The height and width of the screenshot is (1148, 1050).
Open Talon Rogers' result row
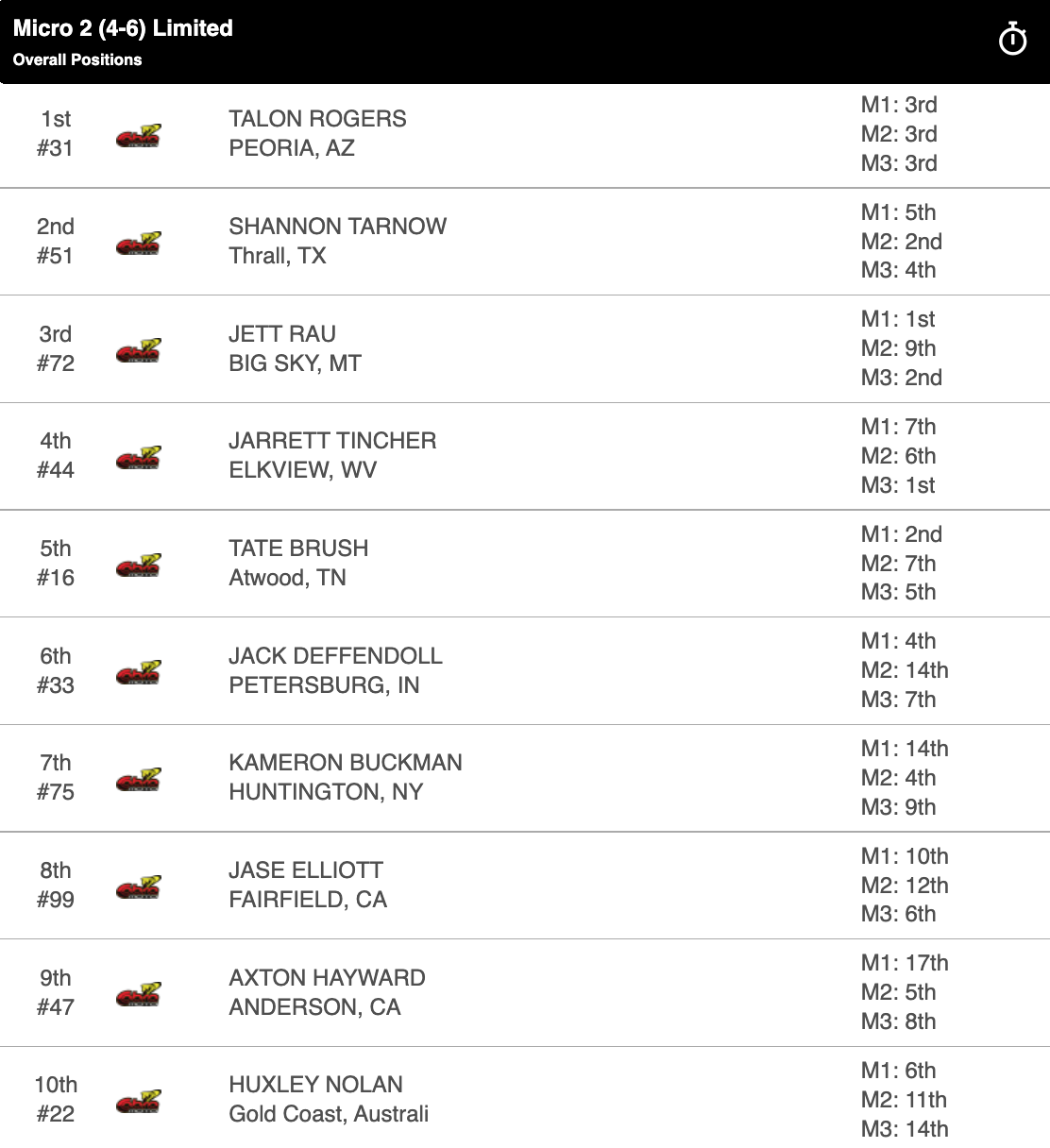point(317,134)
